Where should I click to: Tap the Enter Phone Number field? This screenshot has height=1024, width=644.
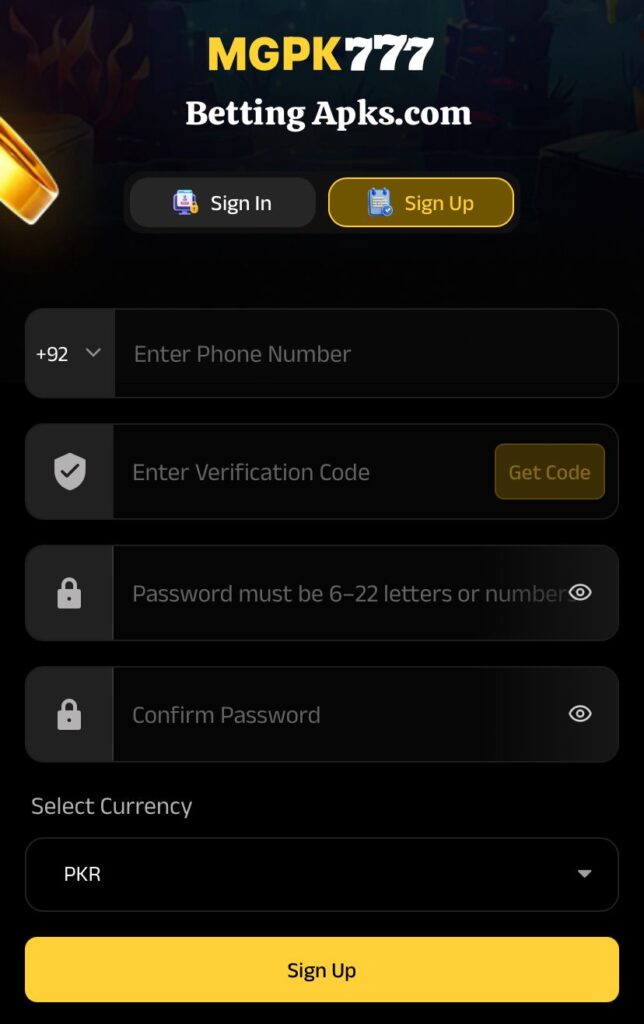click(365, 354)
